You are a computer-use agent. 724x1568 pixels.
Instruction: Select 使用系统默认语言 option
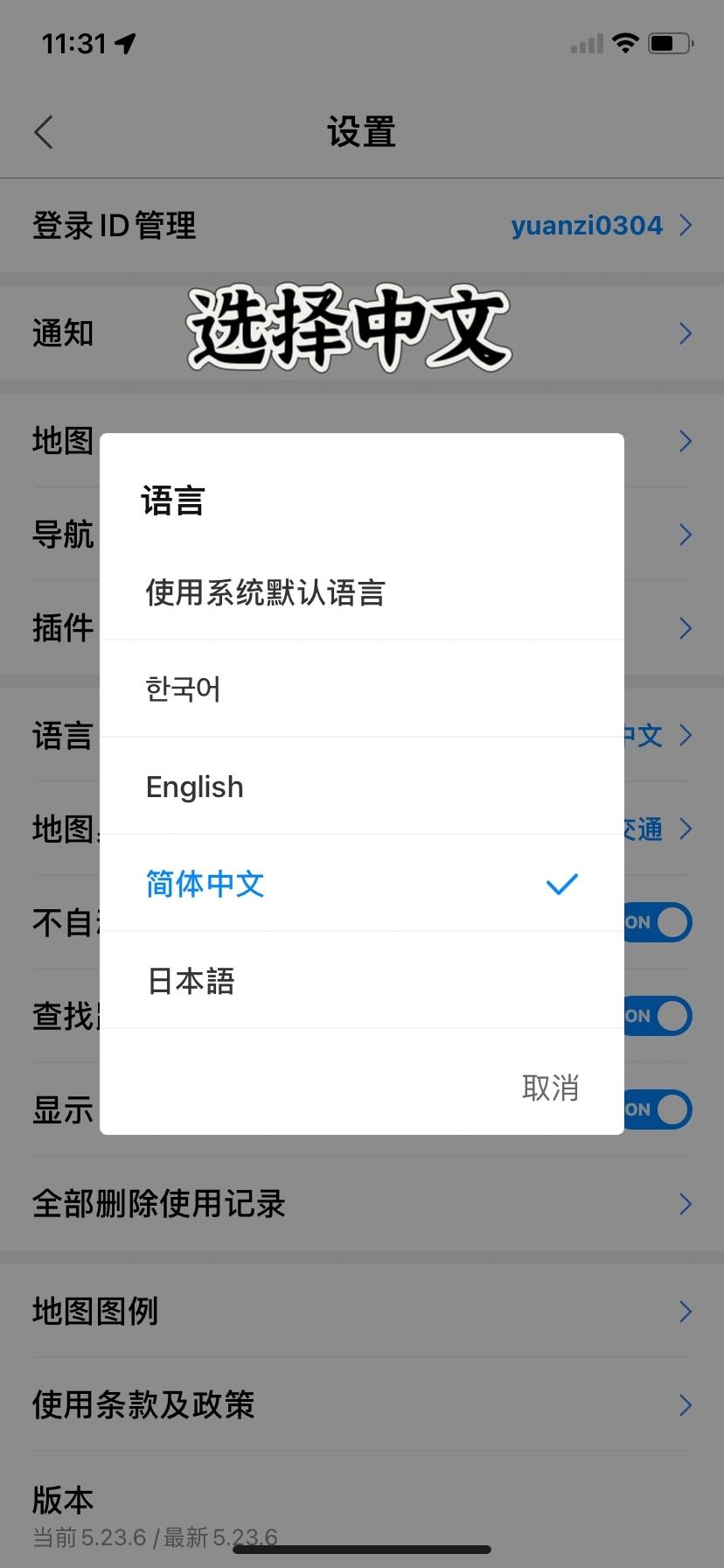click(x=265, y=593)
